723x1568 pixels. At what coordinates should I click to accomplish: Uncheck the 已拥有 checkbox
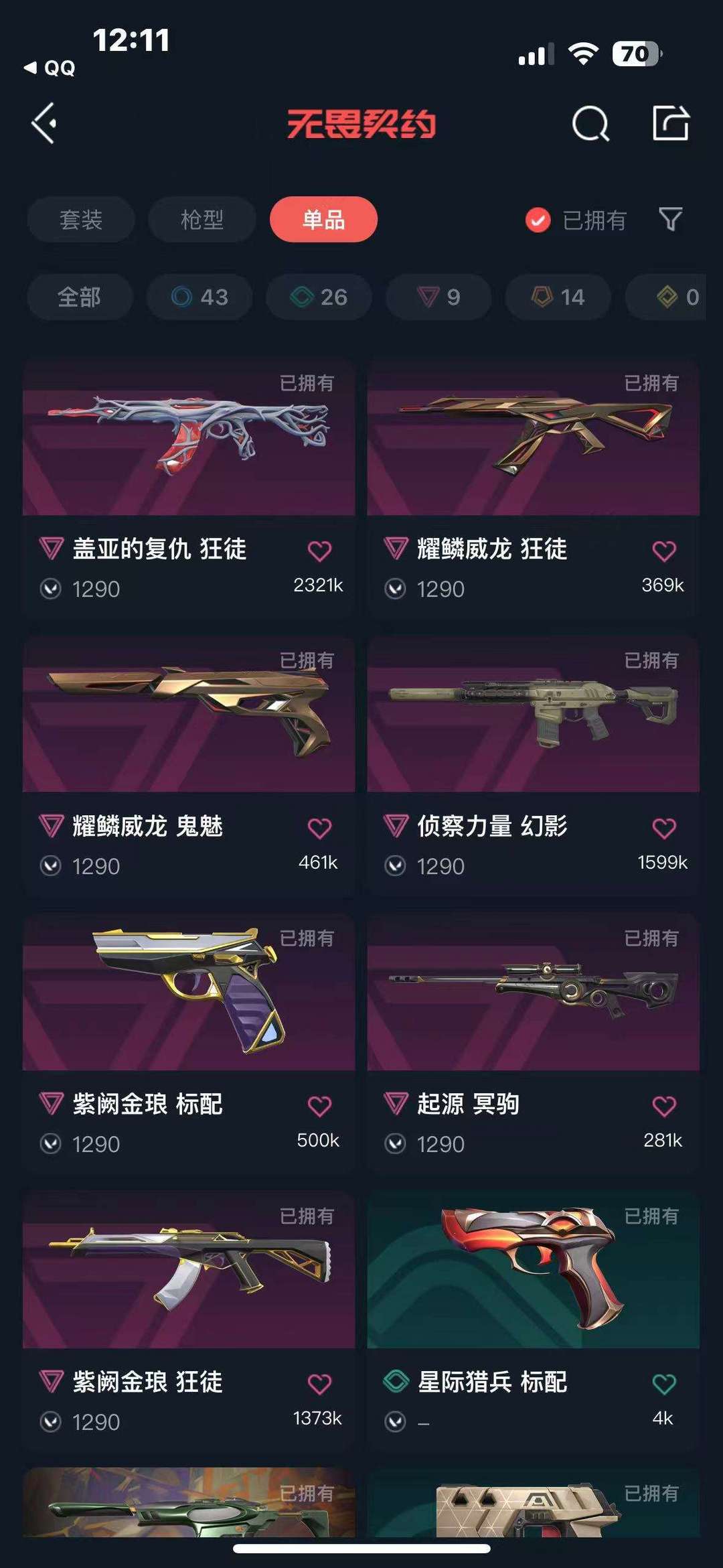[x=538, y=220]
